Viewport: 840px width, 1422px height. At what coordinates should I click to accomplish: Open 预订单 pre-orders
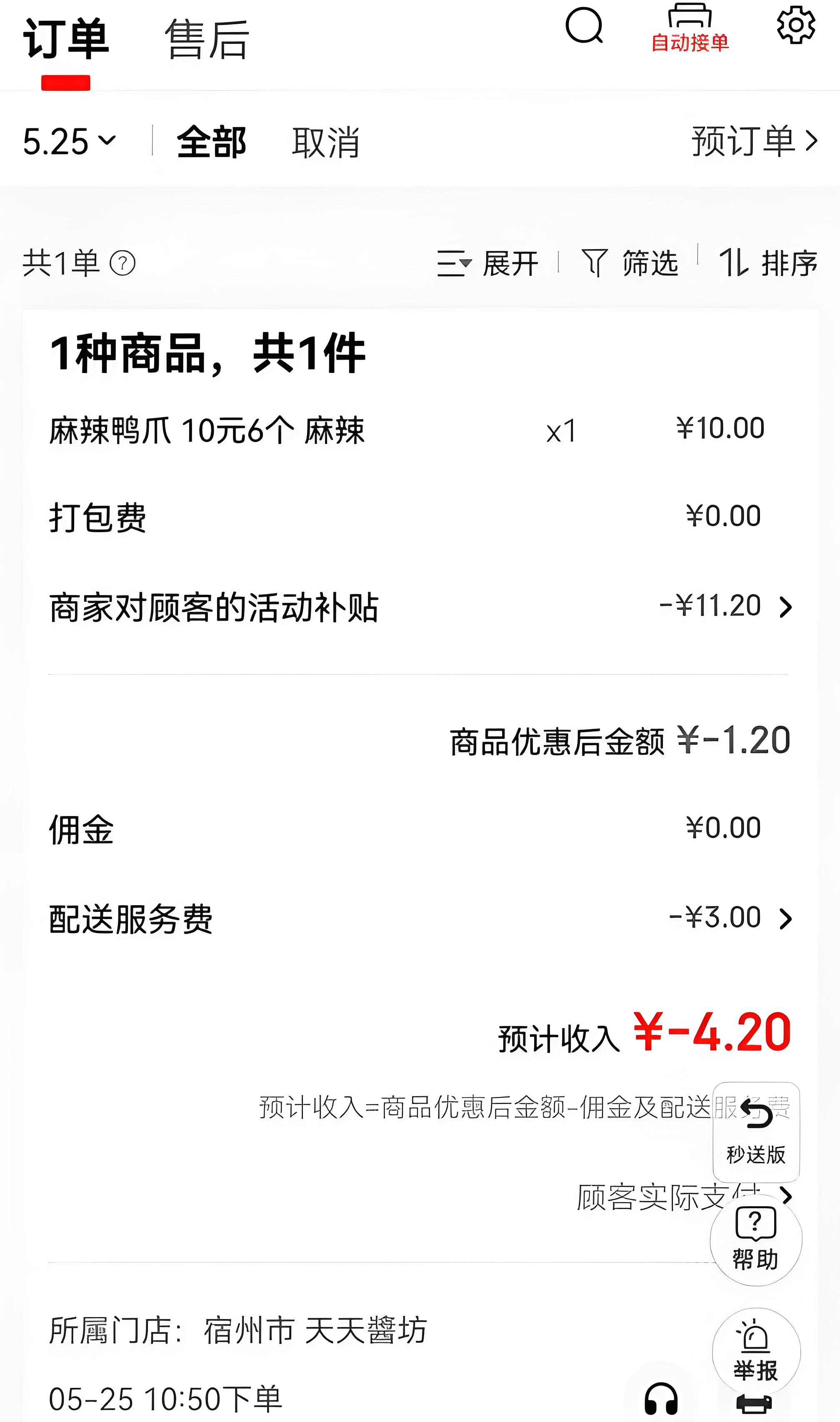click(755, 141)
